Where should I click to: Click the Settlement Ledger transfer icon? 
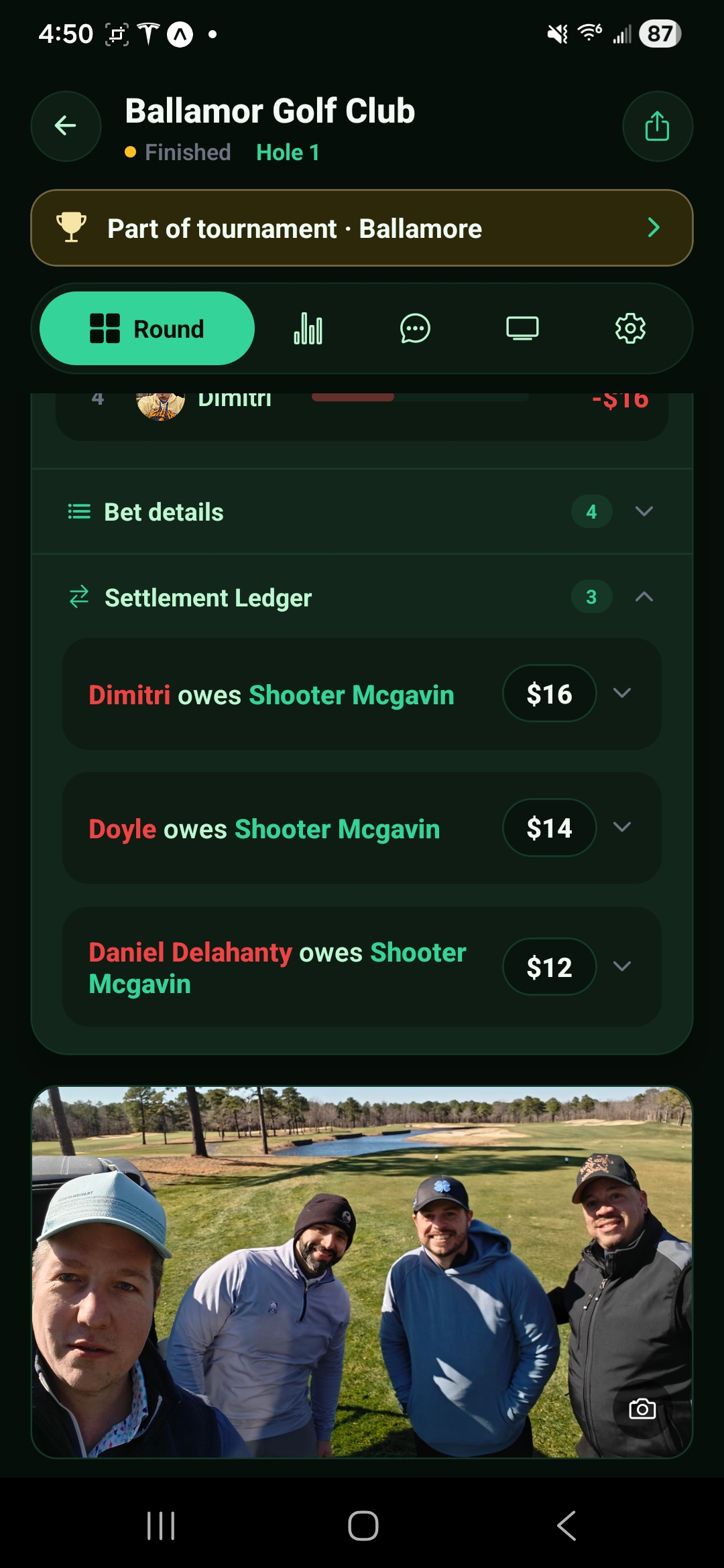[x=78, y=596]
